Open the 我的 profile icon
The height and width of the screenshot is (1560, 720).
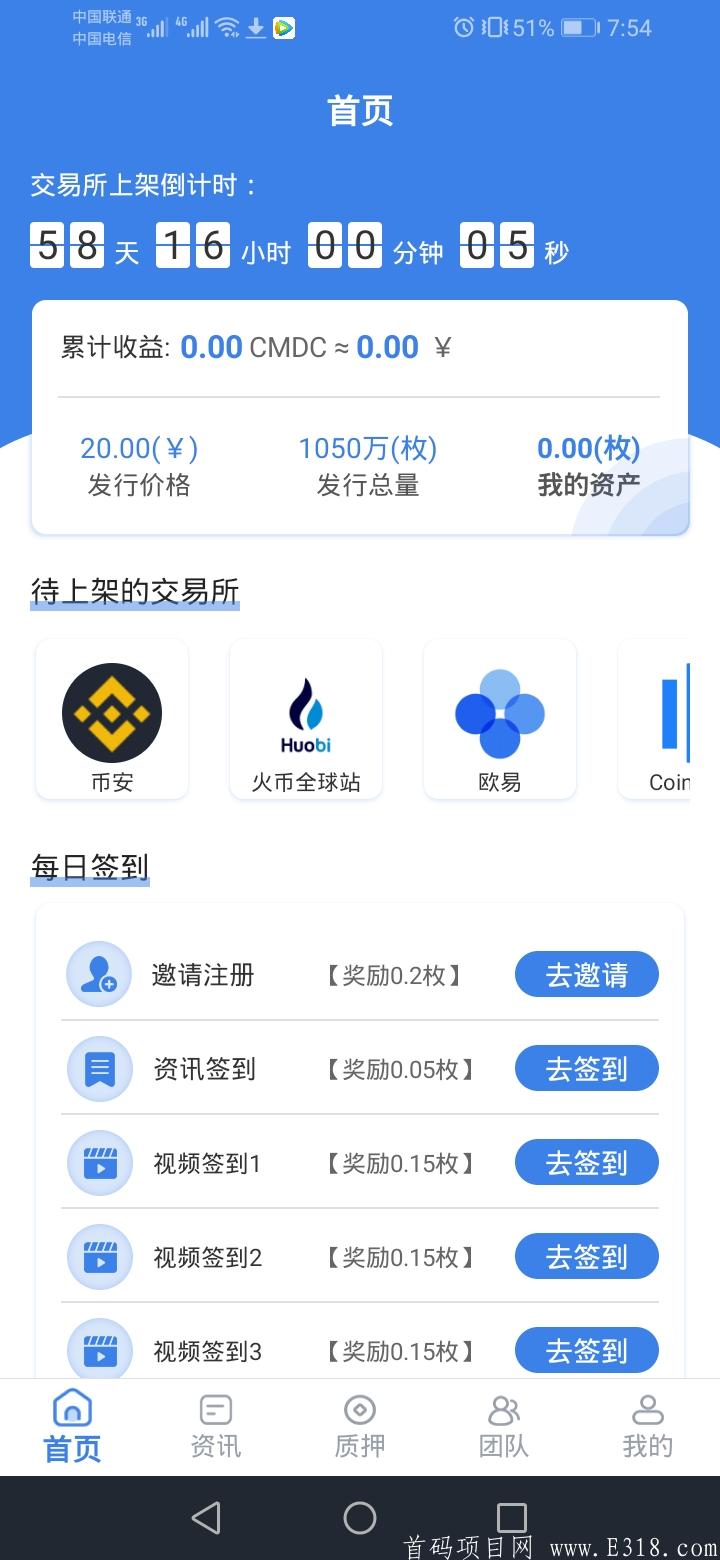click(647, 1407)
